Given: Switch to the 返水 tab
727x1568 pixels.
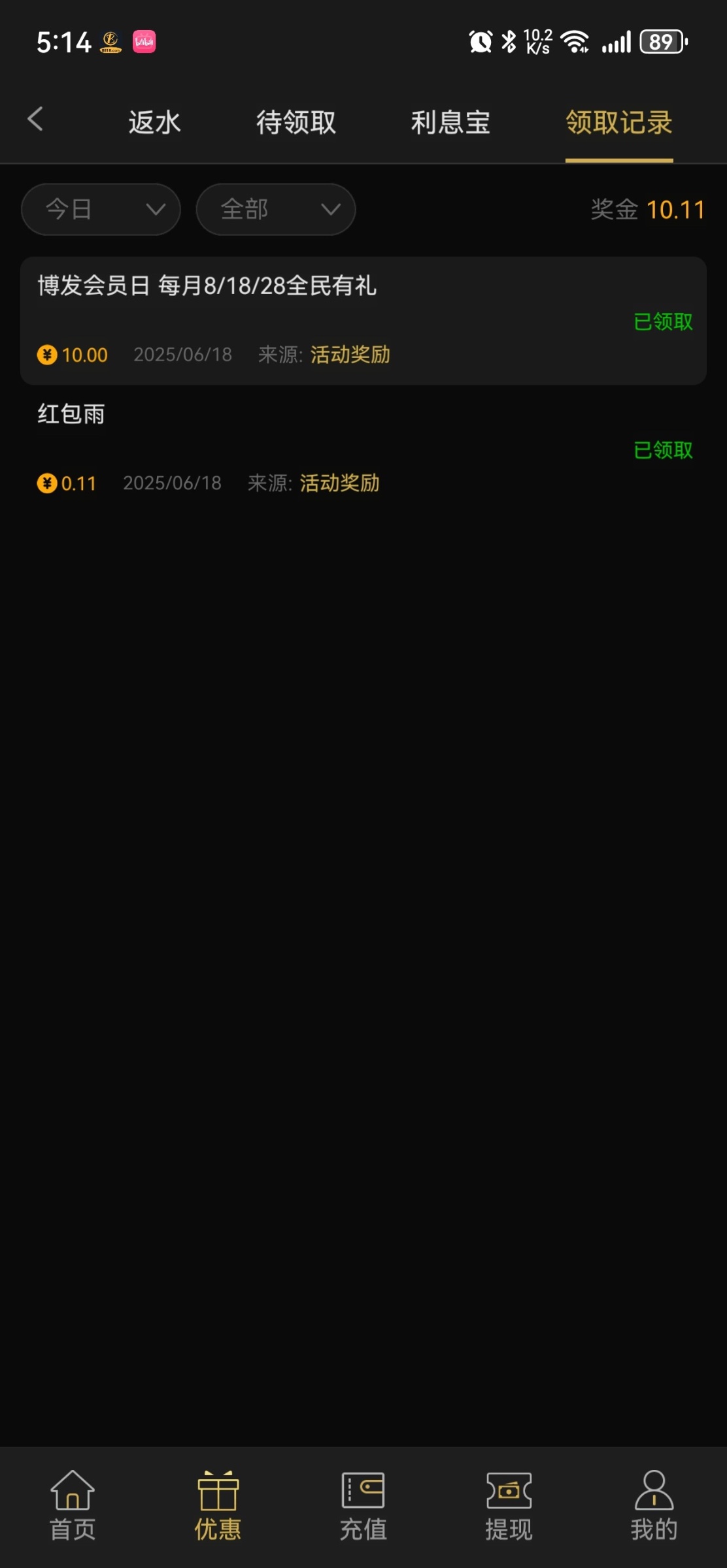Looking at the screenshot, I should 154,122.
